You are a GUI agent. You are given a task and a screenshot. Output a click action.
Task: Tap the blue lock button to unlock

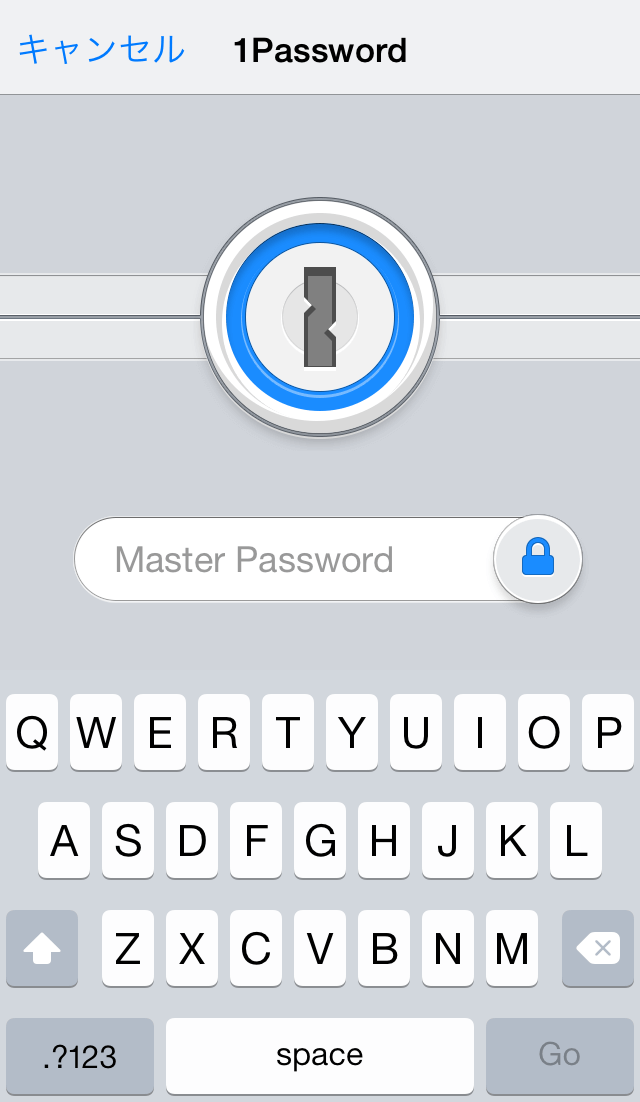tap(537, 559)
